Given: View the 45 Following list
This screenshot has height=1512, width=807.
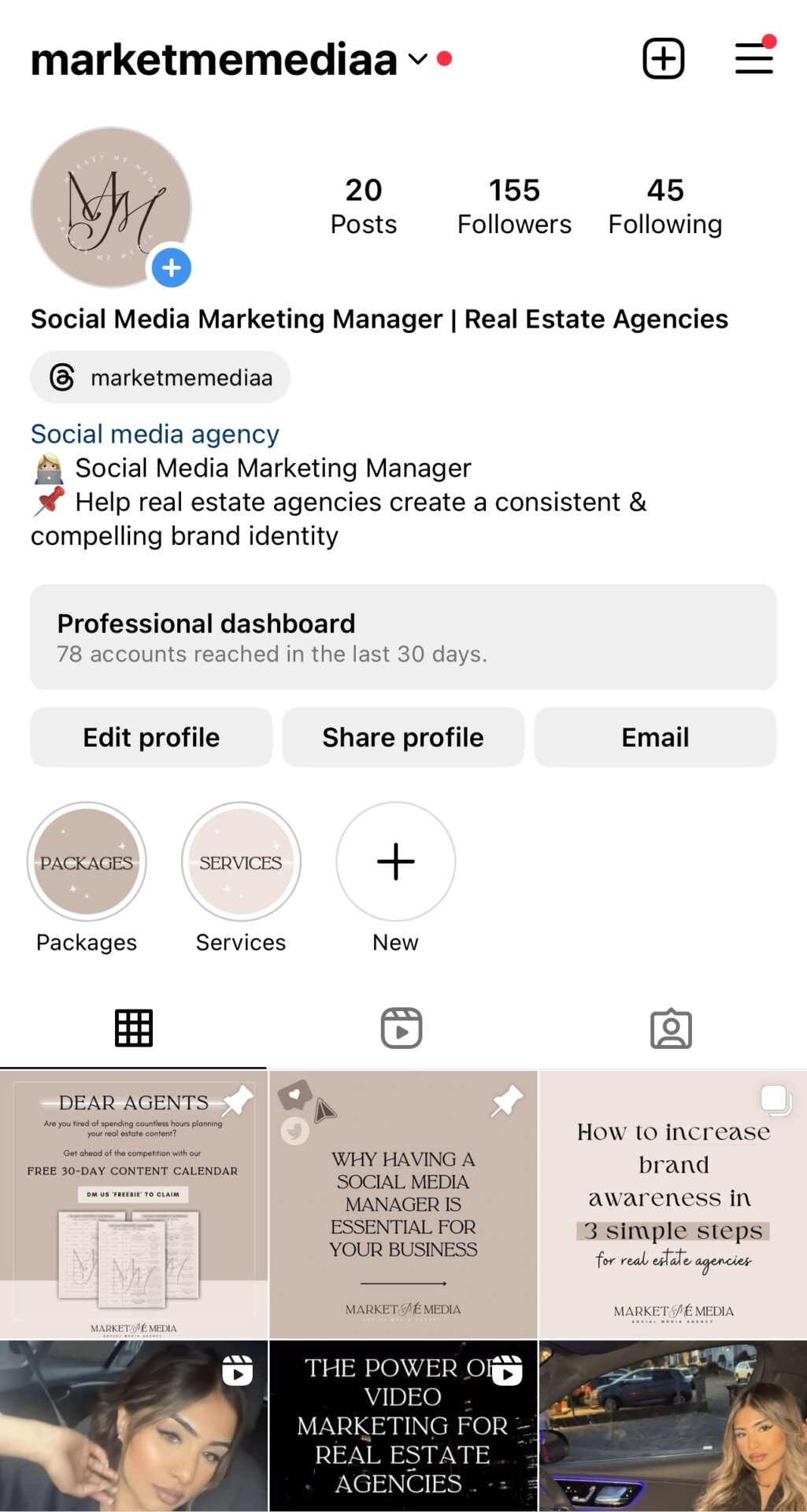Looking at the screenshot, I should click(x=664, y=206).
